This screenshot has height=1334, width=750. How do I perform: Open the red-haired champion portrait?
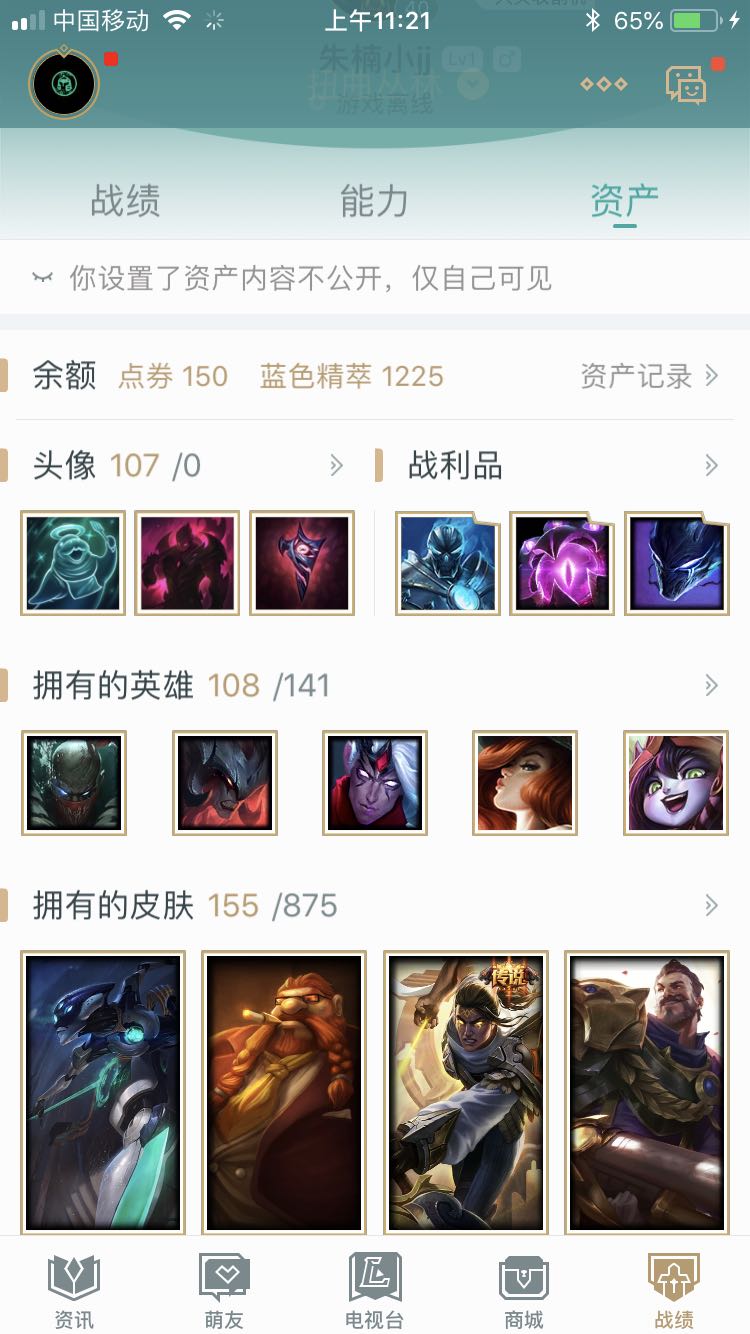pos(524,783)
